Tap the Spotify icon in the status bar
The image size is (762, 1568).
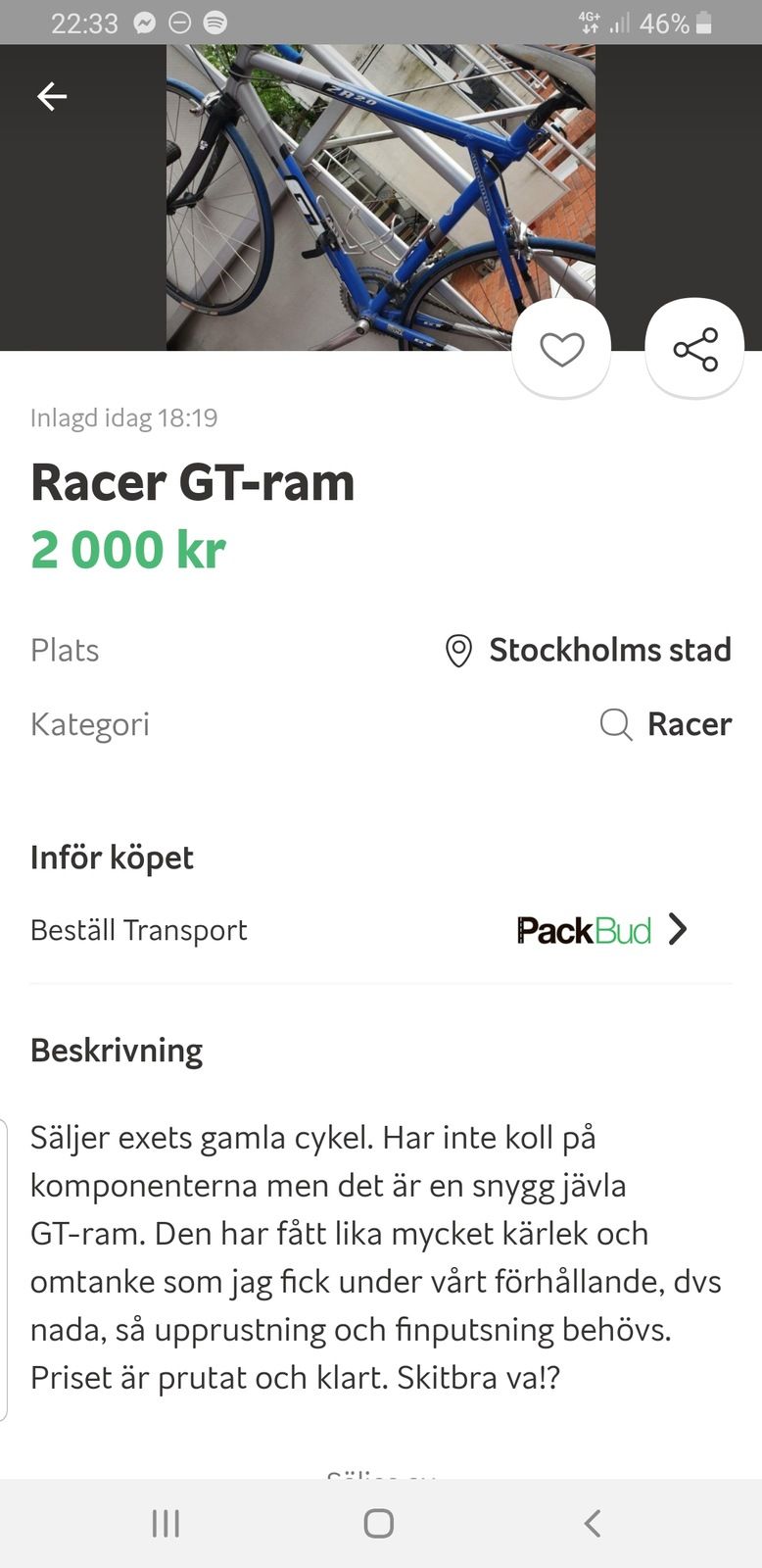pos(216,23)
